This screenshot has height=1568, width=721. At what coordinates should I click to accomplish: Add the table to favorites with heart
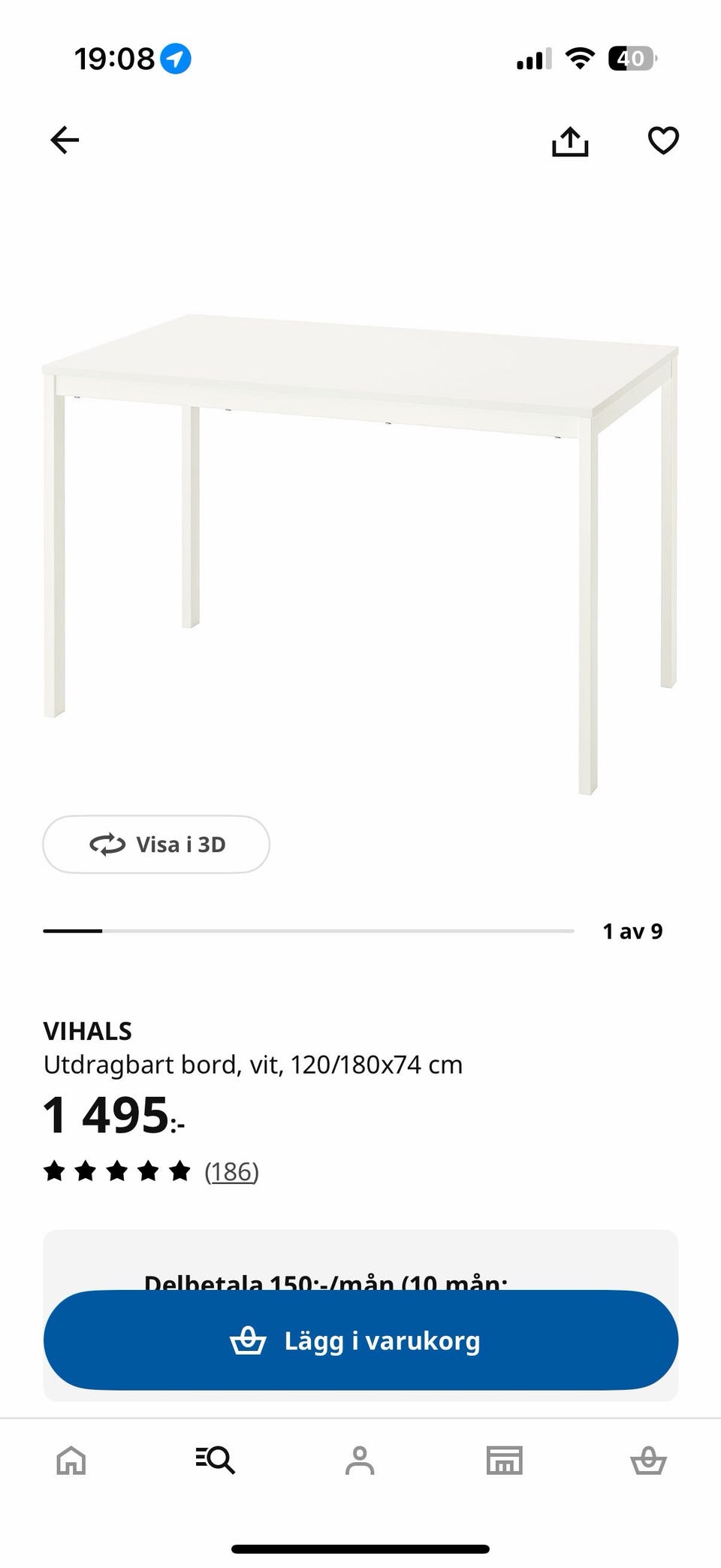click(663, 140)
